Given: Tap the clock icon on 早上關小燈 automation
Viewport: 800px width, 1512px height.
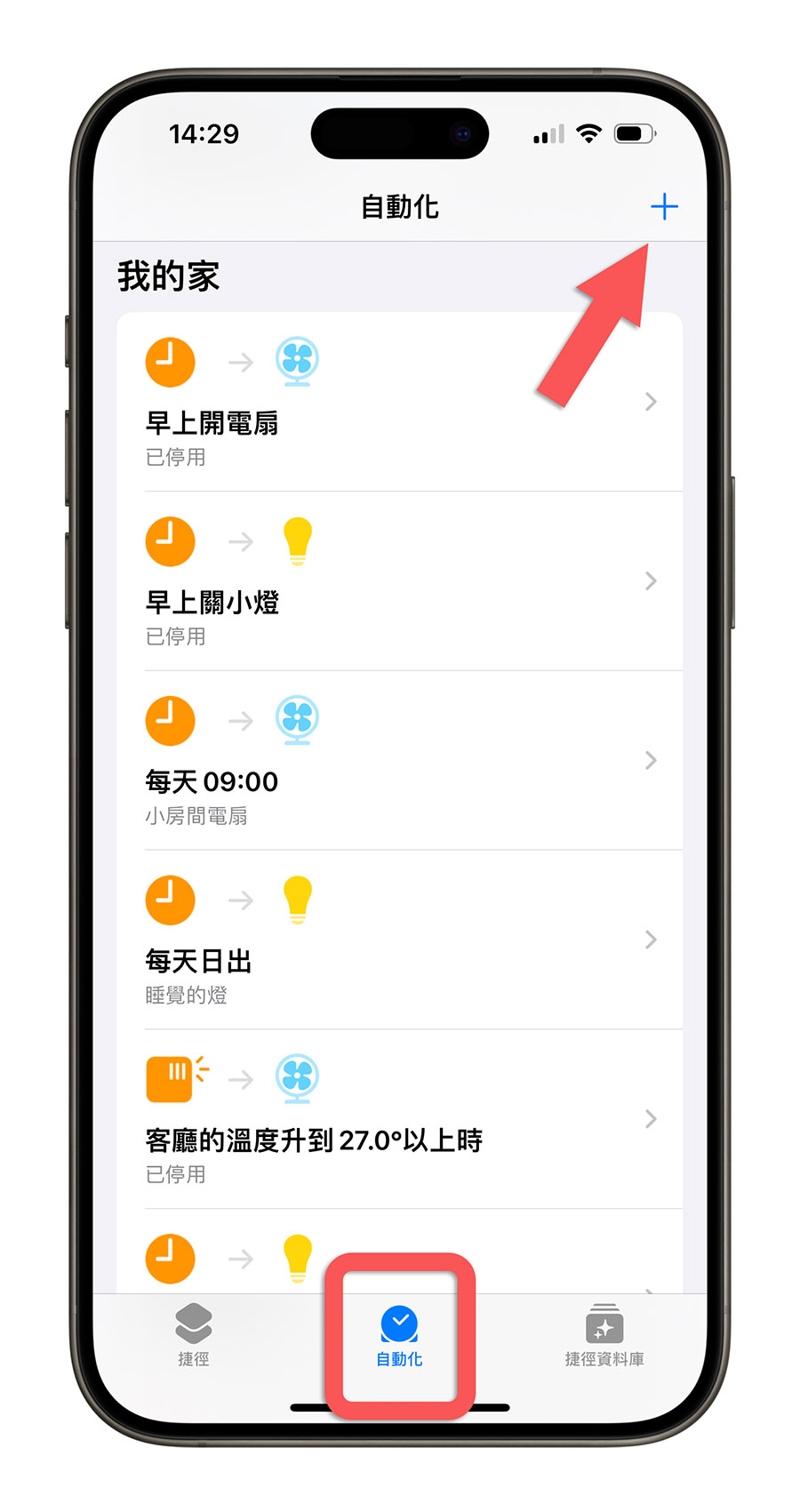Looking at the screenshot, I should (x=170, y=540).
